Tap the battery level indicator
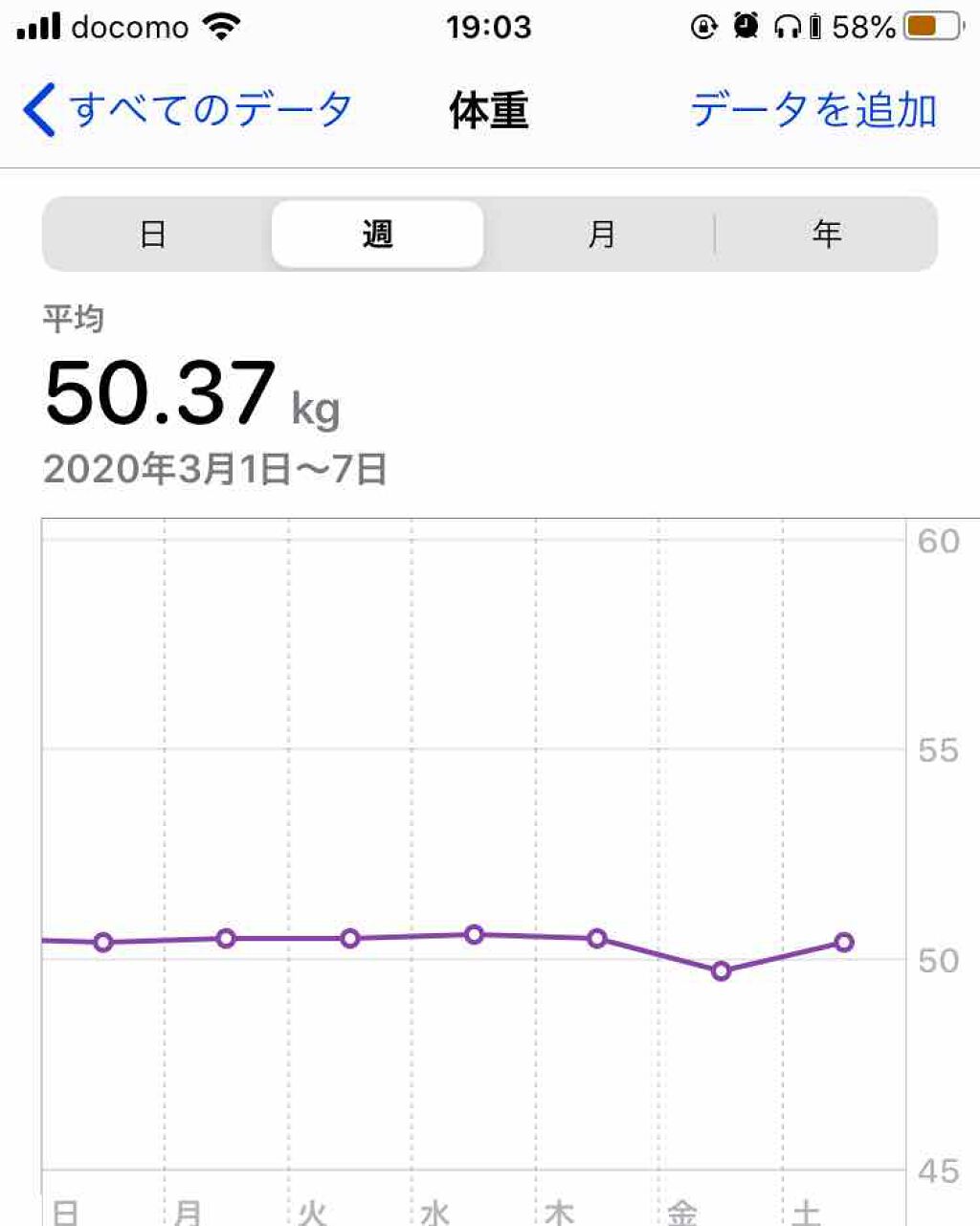 [x=930, y=27]
